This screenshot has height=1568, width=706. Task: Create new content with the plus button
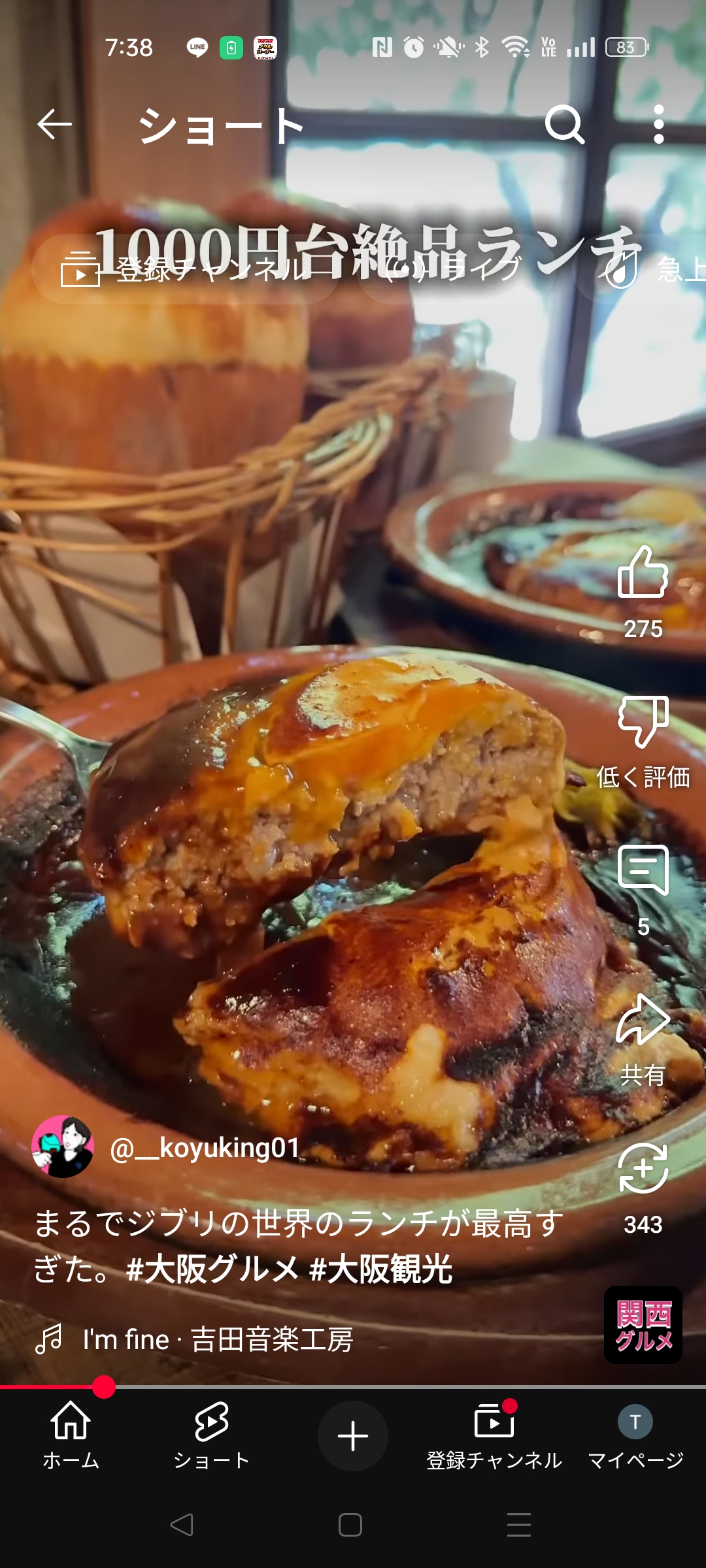coord(353,1435)
